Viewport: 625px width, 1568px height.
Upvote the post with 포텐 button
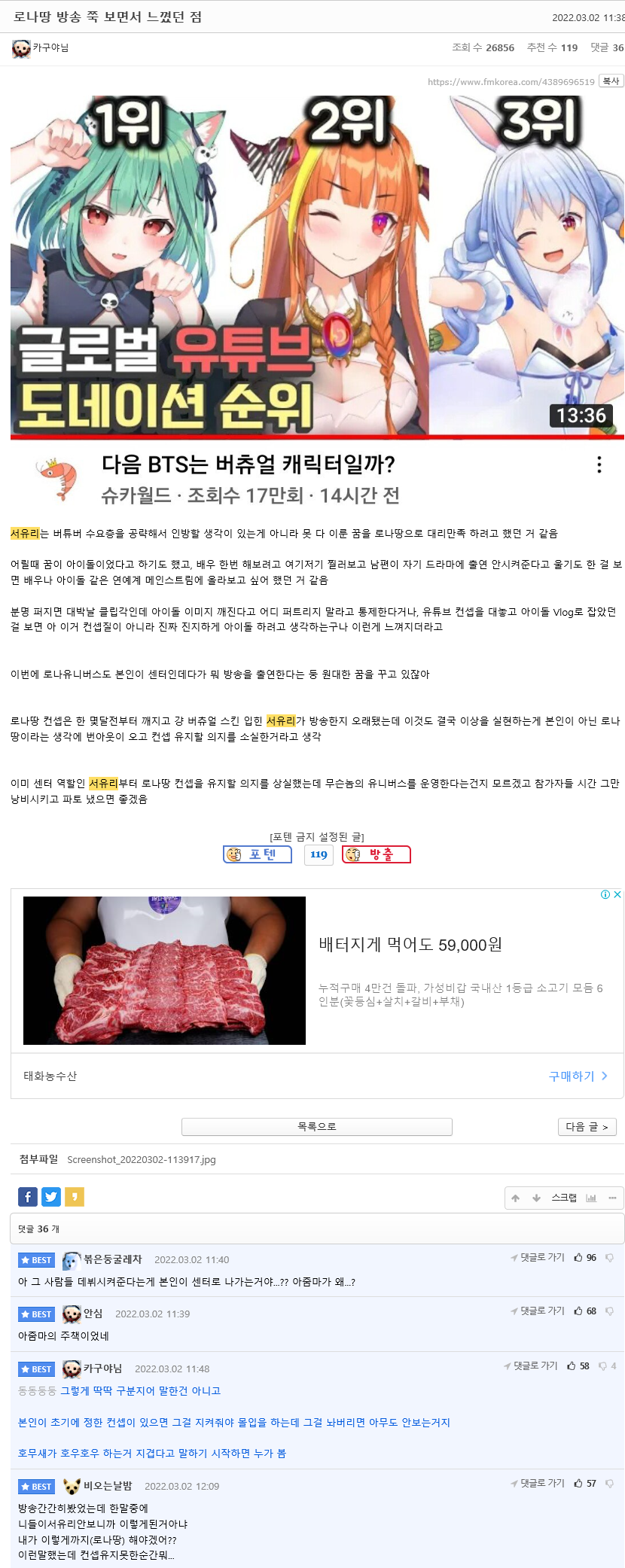tap(258, 854)
